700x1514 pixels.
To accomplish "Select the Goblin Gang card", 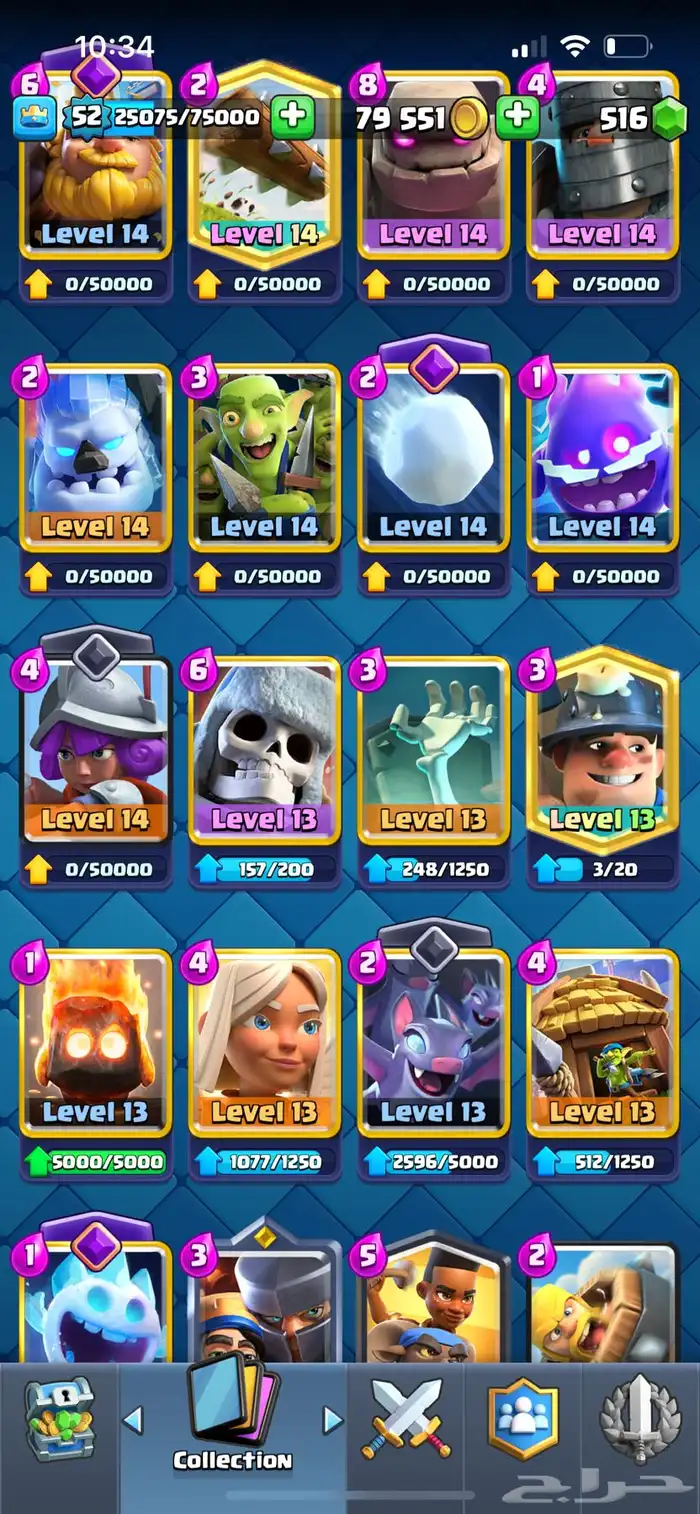I will pos(264,460).
